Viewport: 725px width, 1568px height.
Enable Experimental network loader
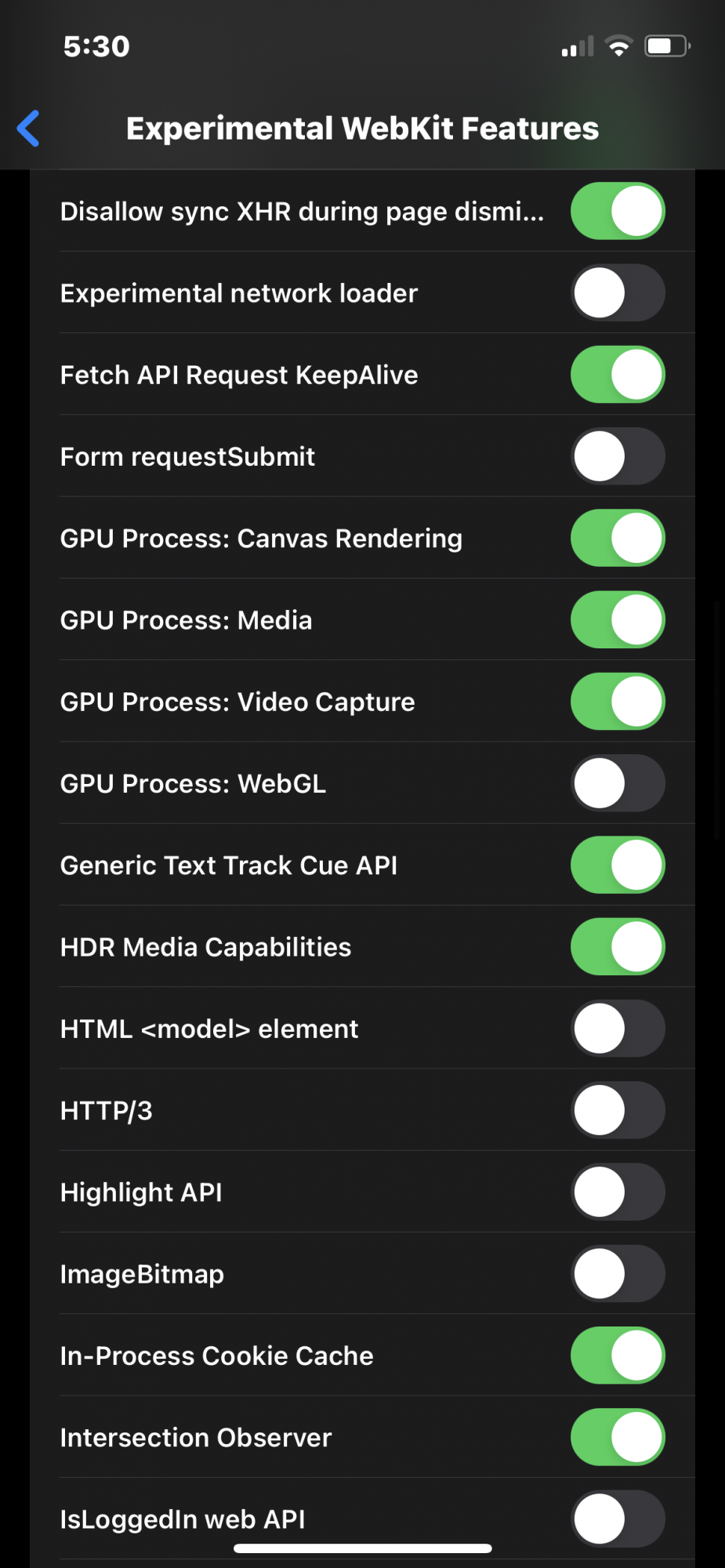point(618,292)
